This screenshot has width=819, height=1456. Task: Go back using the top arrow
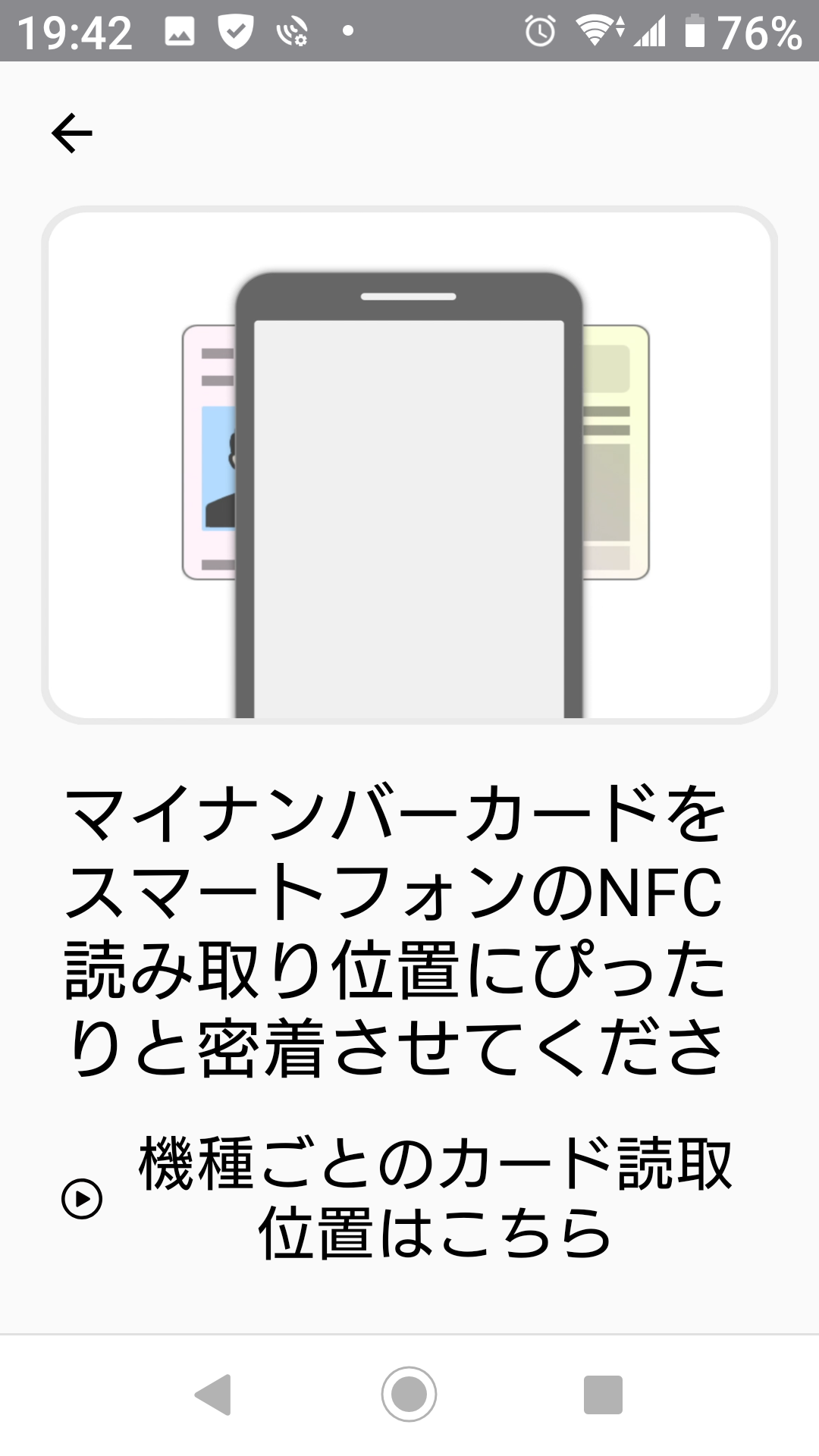point(72,133)
